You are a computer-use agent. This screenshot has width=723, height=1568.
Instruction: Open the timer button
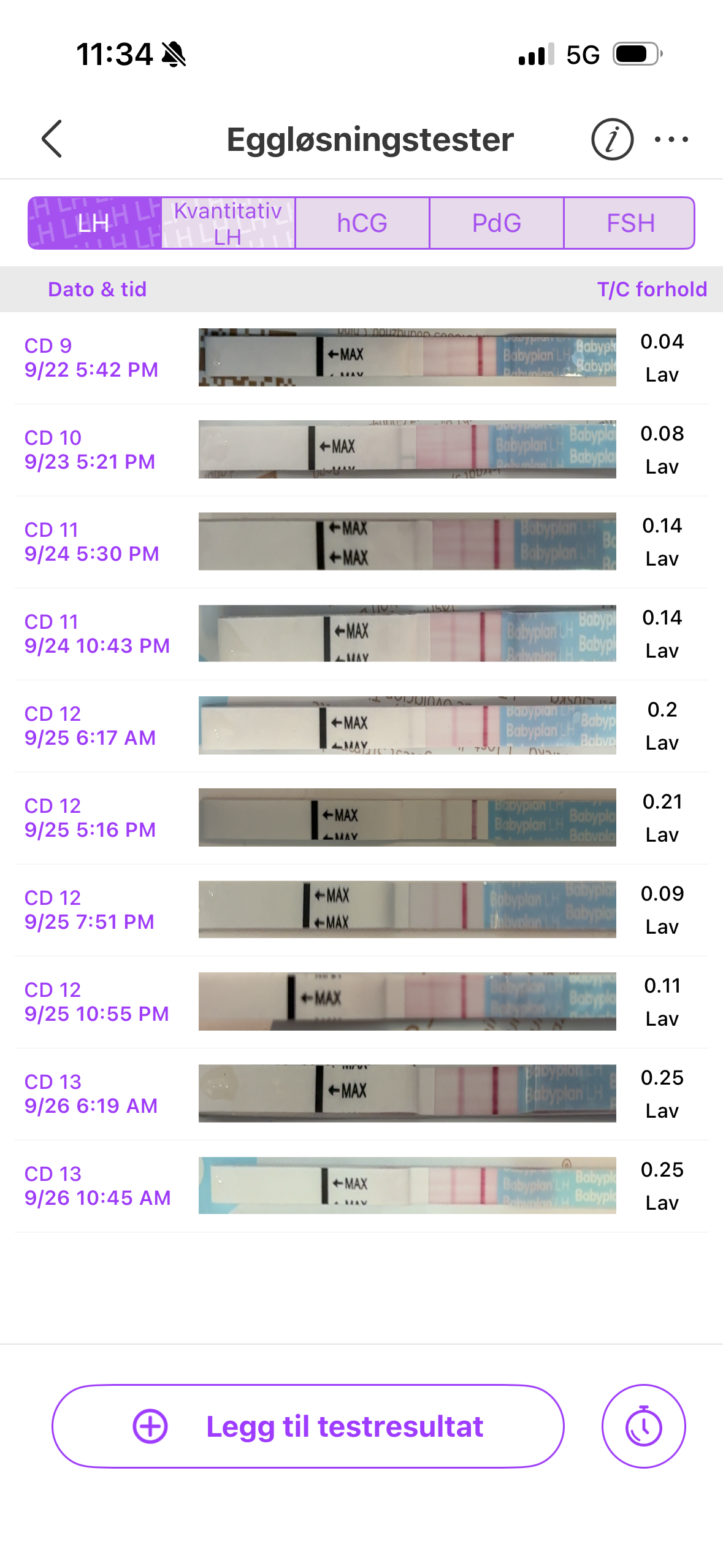(x=643, y=1426)
